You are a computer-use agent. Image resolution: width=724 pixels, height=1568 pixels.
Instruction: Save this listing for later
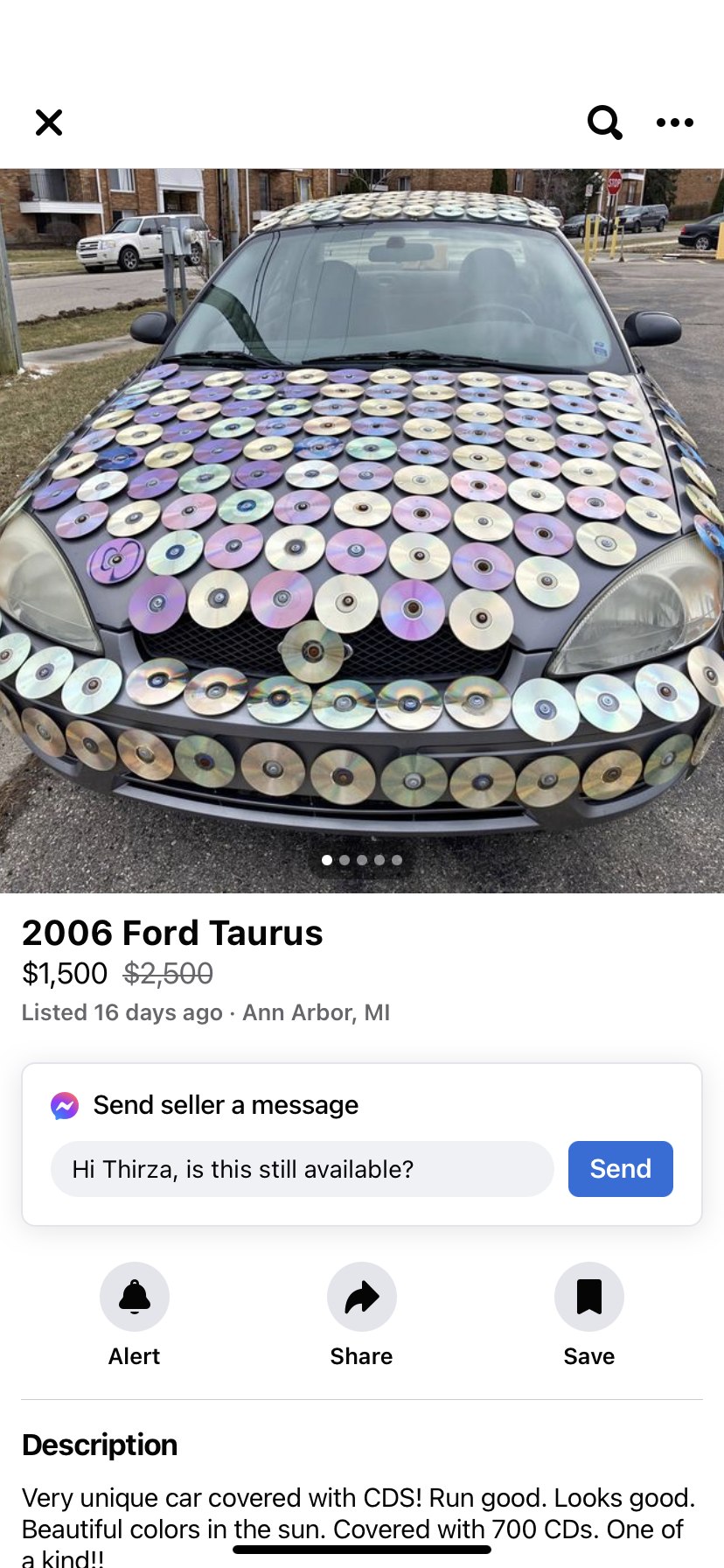pos(588,1297)
